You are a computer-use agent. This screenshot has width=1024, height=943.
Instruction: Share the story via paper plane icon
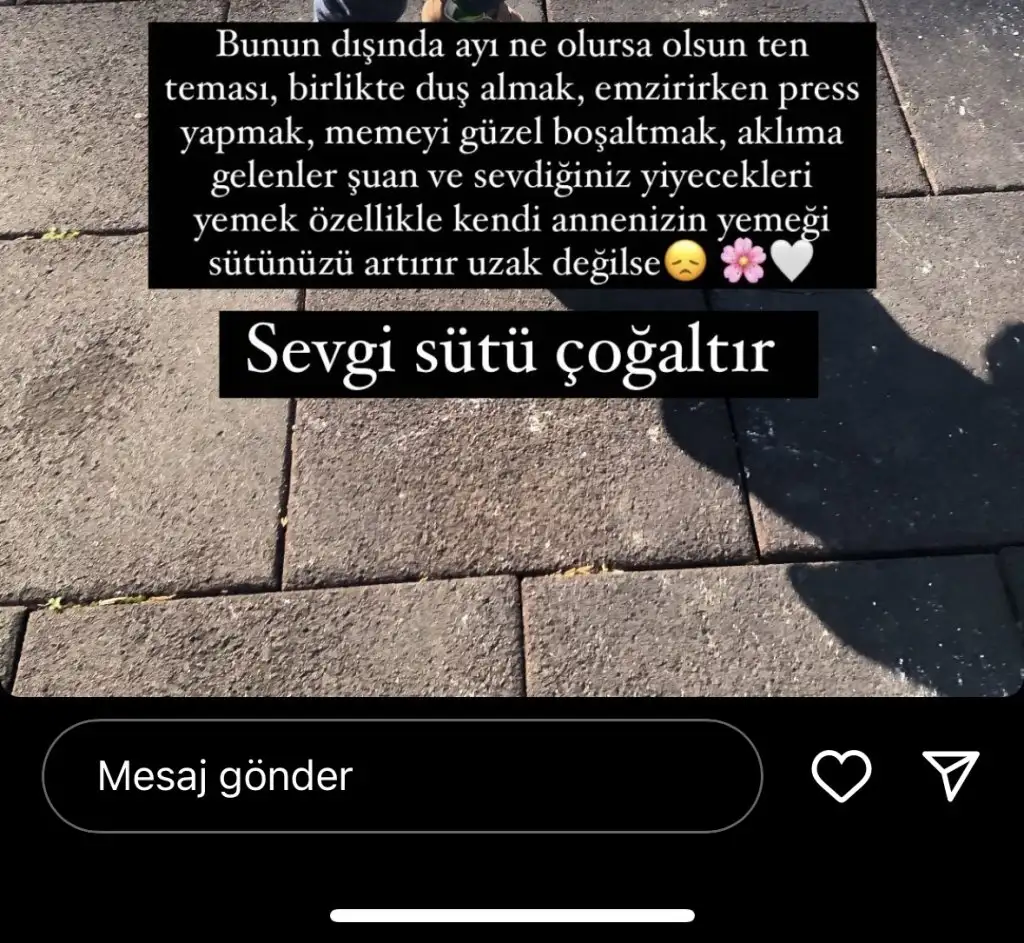(x=949, y=776)
